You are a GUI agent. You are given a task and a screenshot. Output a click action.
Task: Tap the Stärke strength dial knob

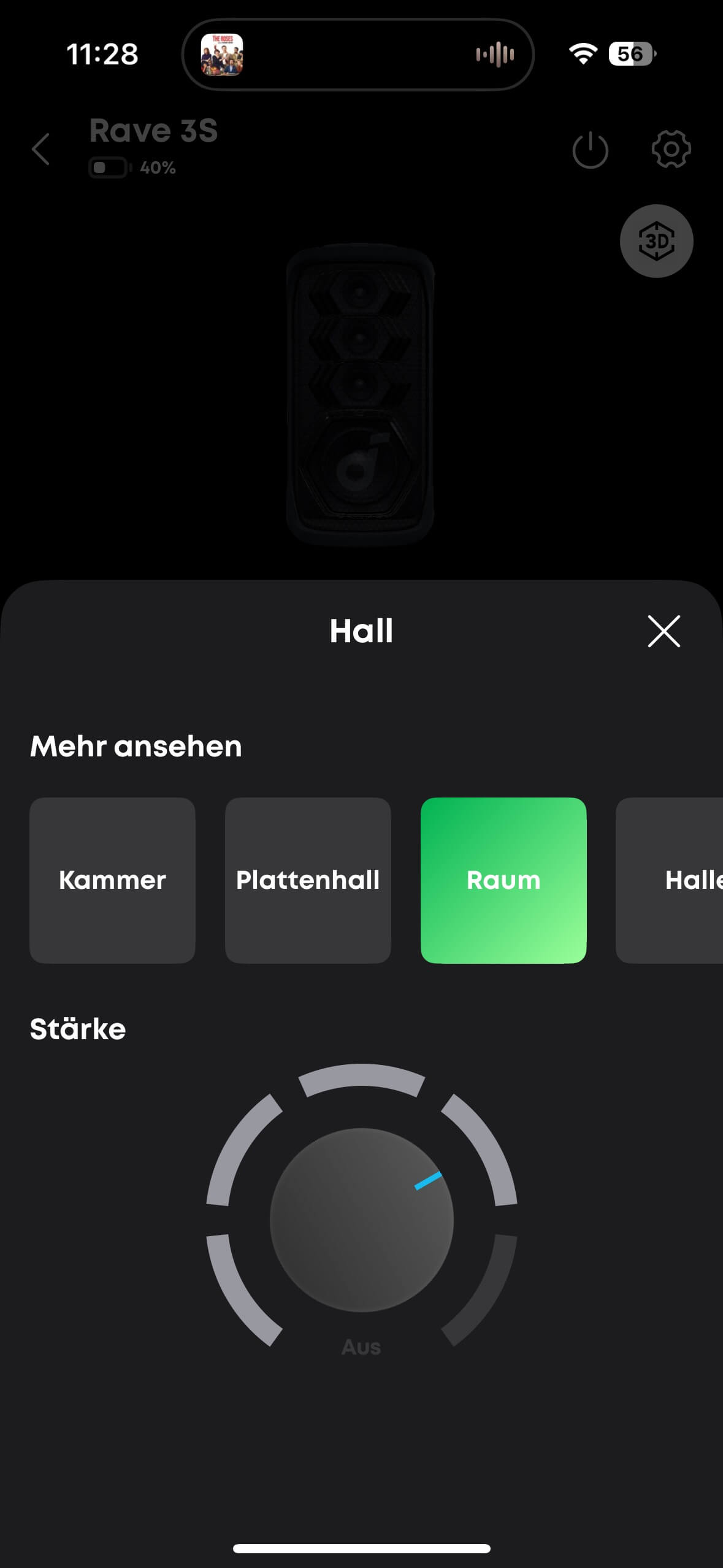click(x=361, y=1220)
